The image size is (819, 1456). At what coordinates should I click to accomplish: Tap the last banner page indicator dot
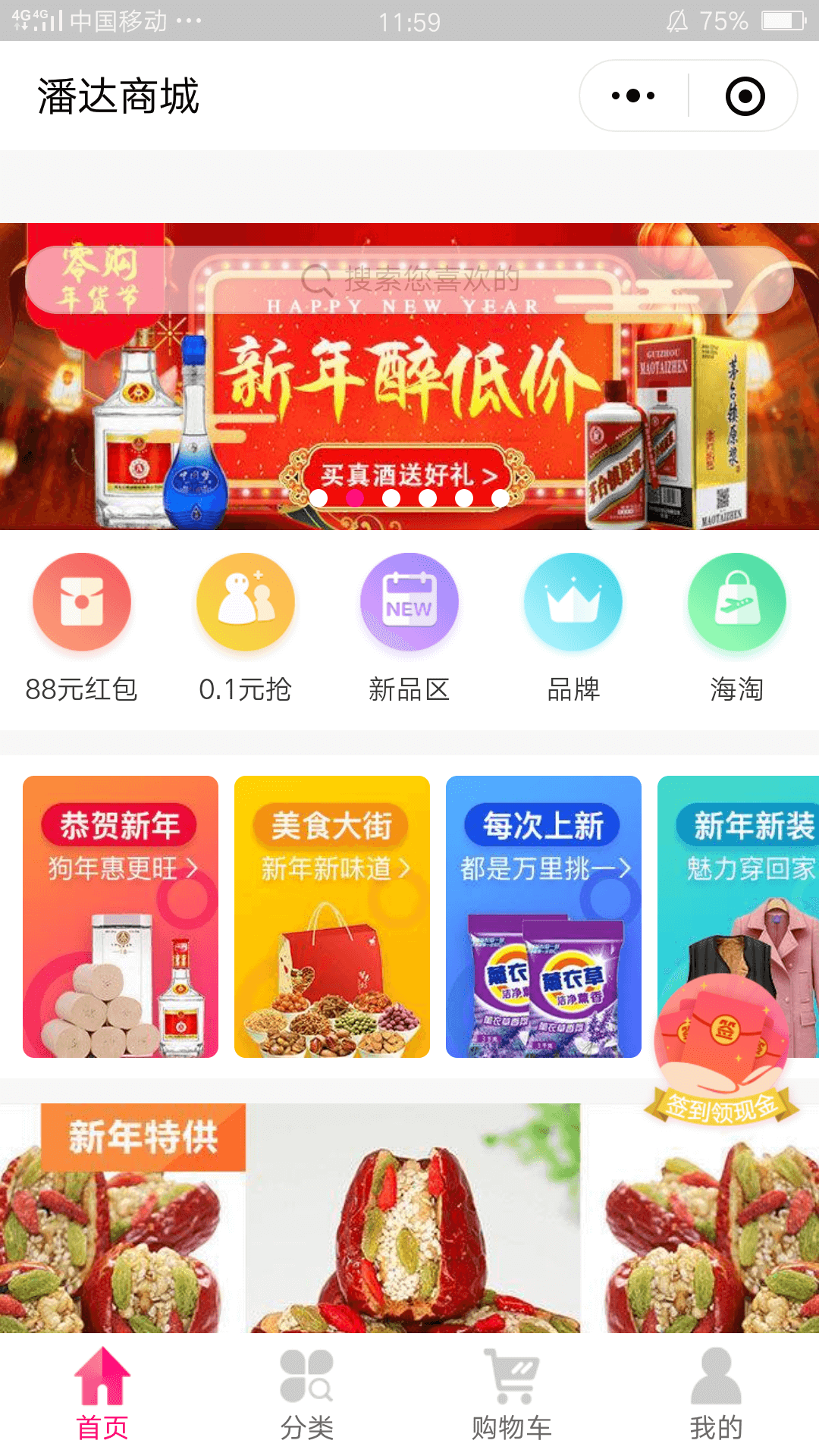500,498
